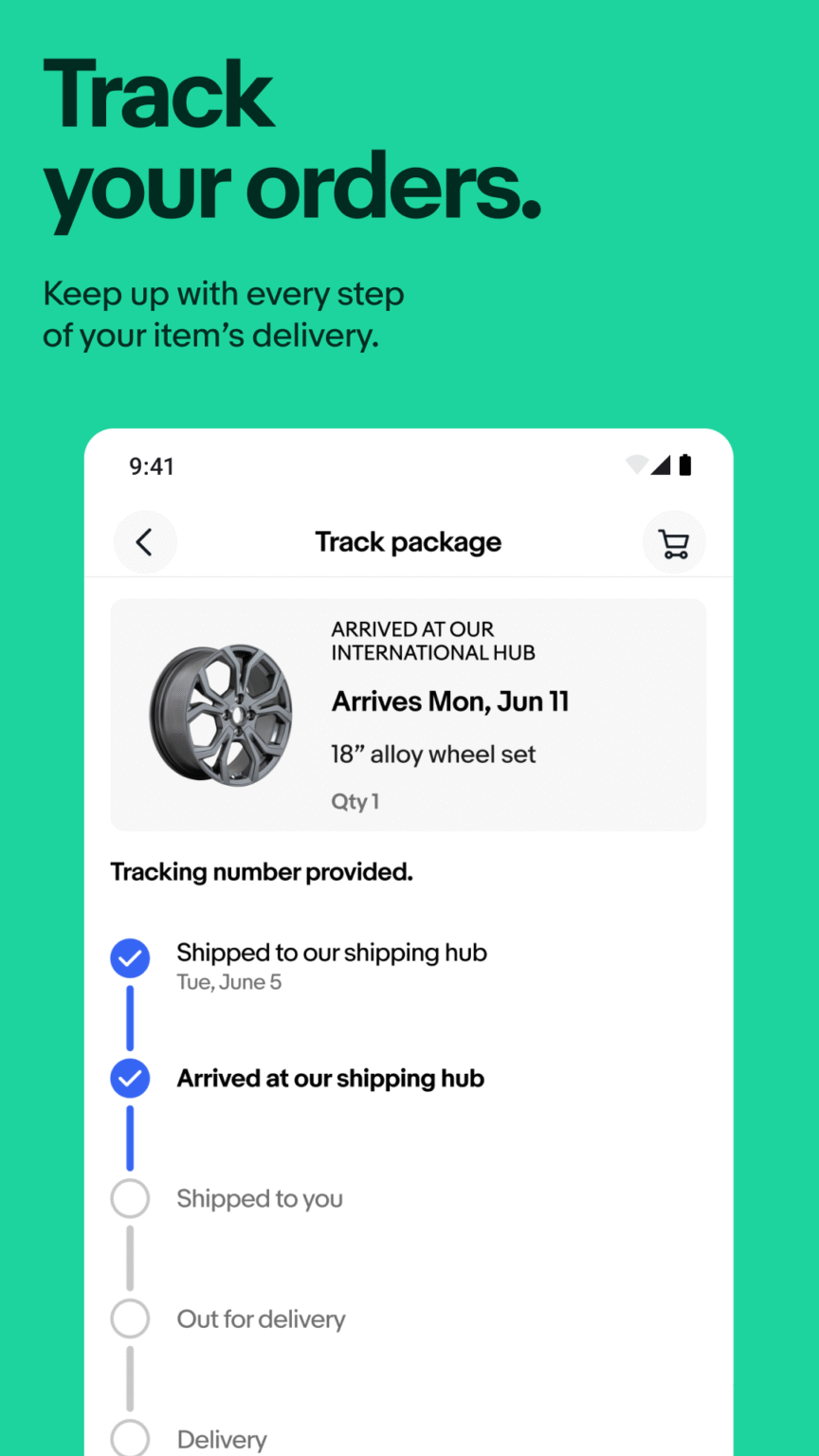
Task: Select the Track package header title
Action: (x=408, y=541)
